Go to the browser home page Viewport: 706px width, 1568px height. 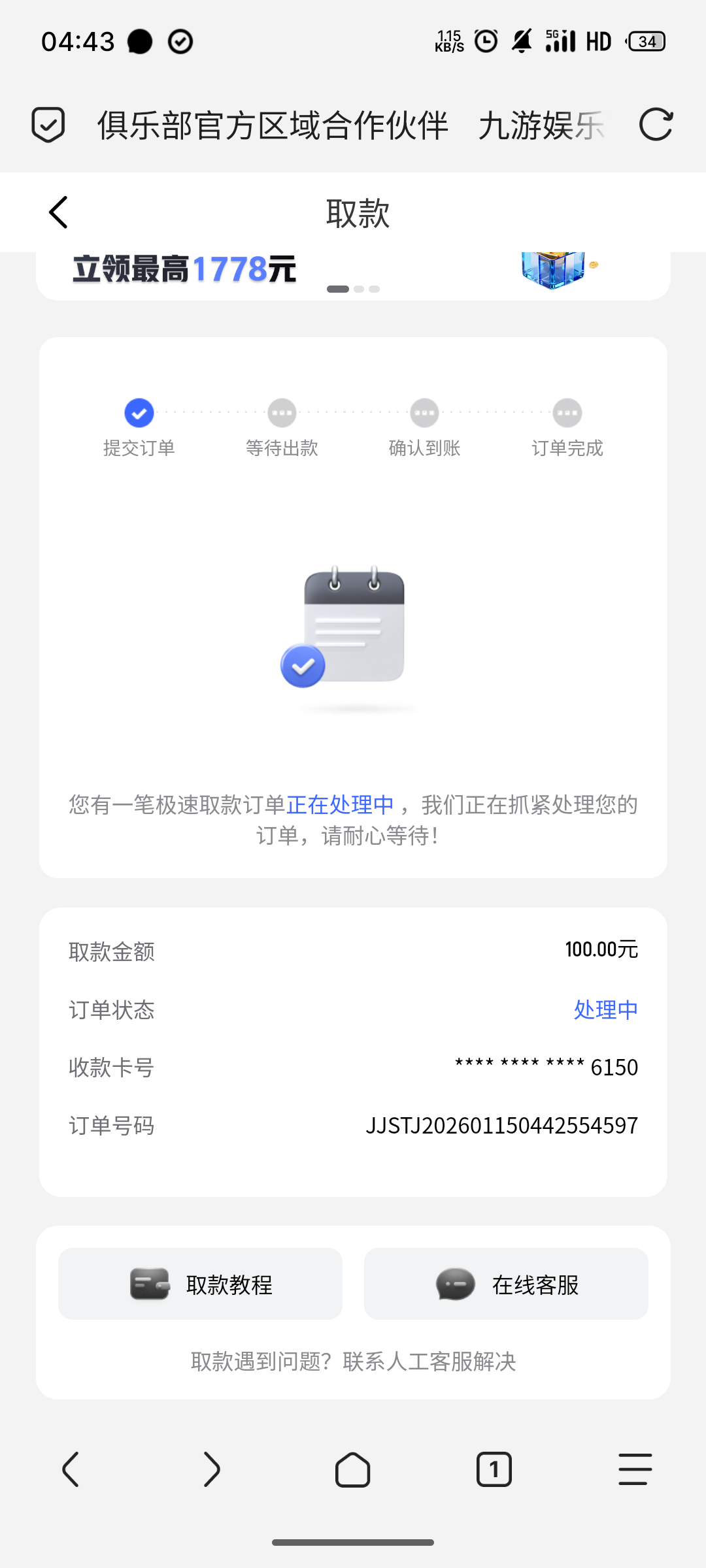tap(353, 1470)
